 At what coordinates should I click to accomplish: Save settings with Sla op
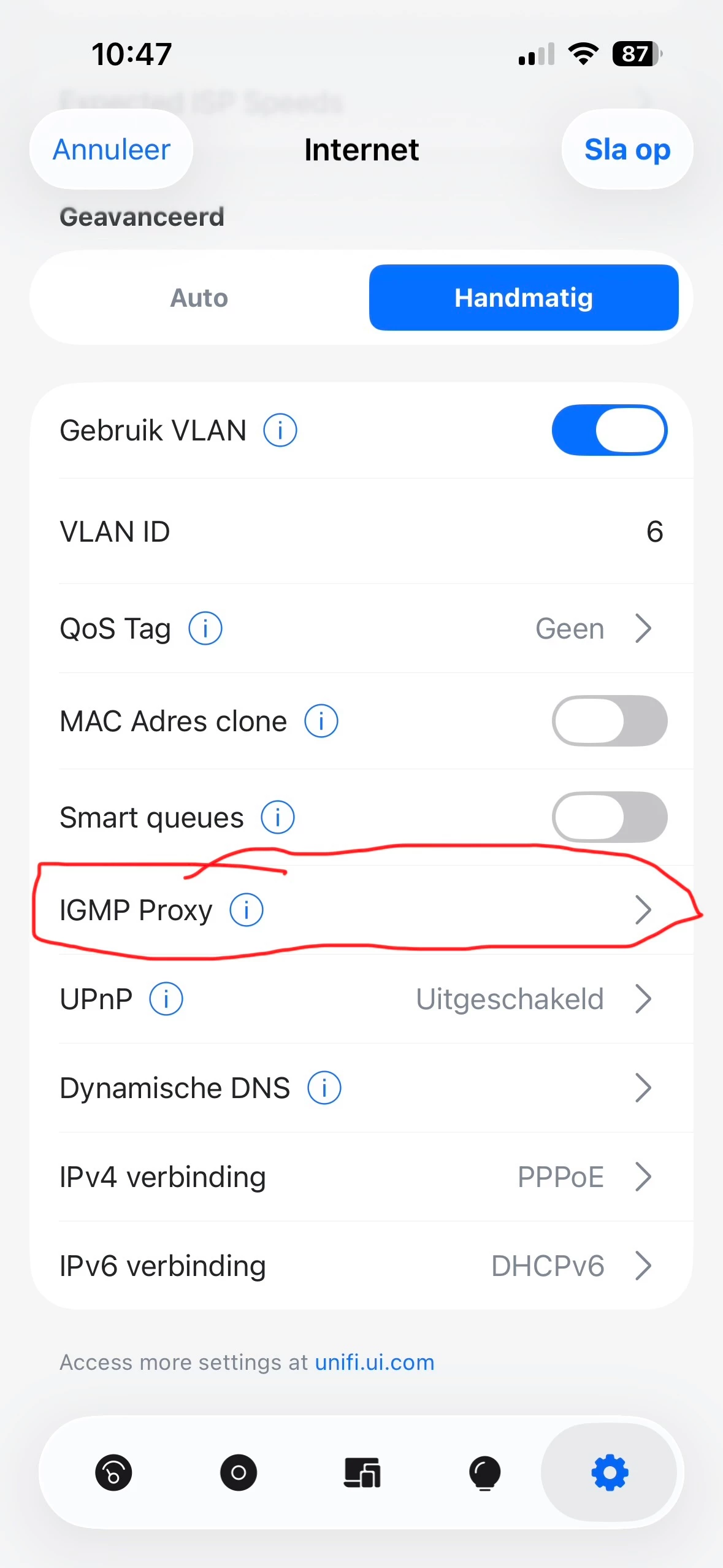point(627,150)
